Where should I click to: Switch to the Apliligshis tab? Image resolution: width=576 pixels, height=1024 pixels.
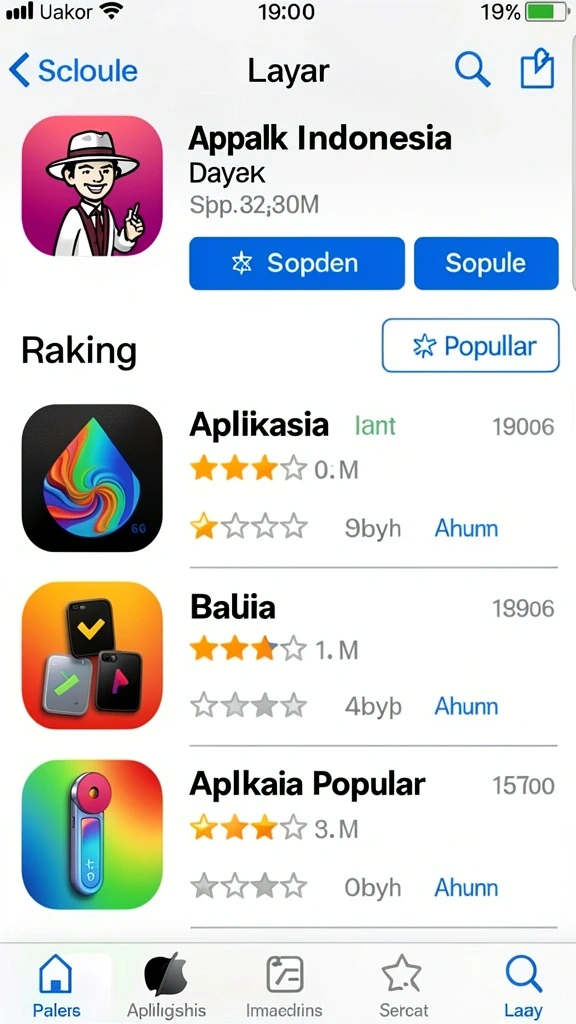point(167,985)
